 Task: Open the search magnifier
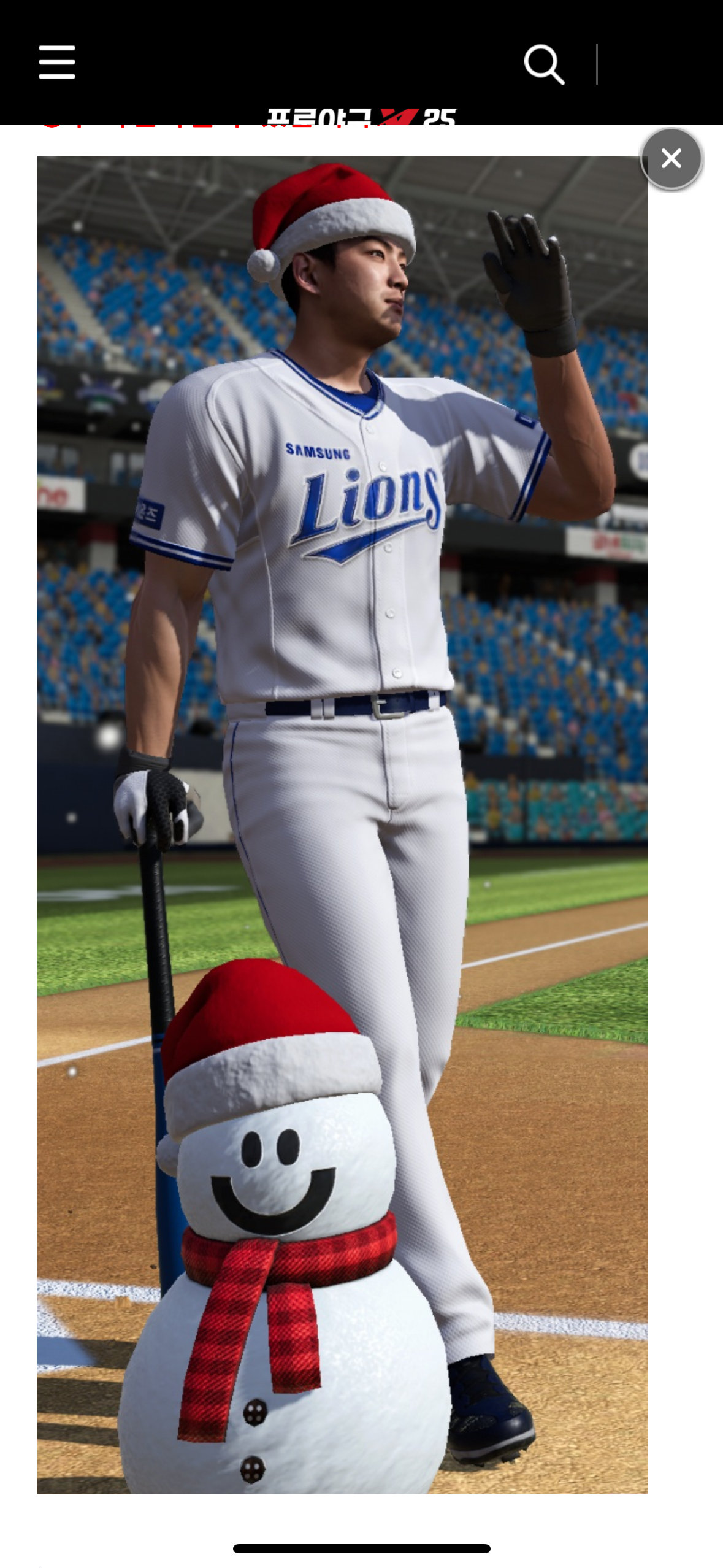[x=544, y=64]
